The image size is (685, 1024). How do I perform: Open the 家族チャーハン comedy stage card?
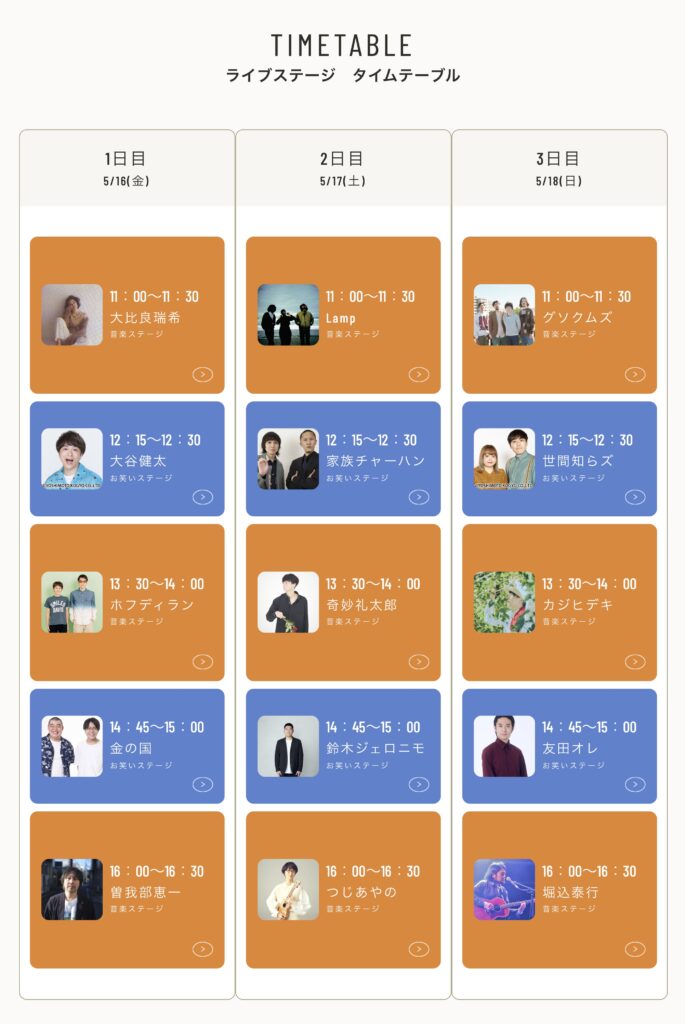tap(343, 459)
